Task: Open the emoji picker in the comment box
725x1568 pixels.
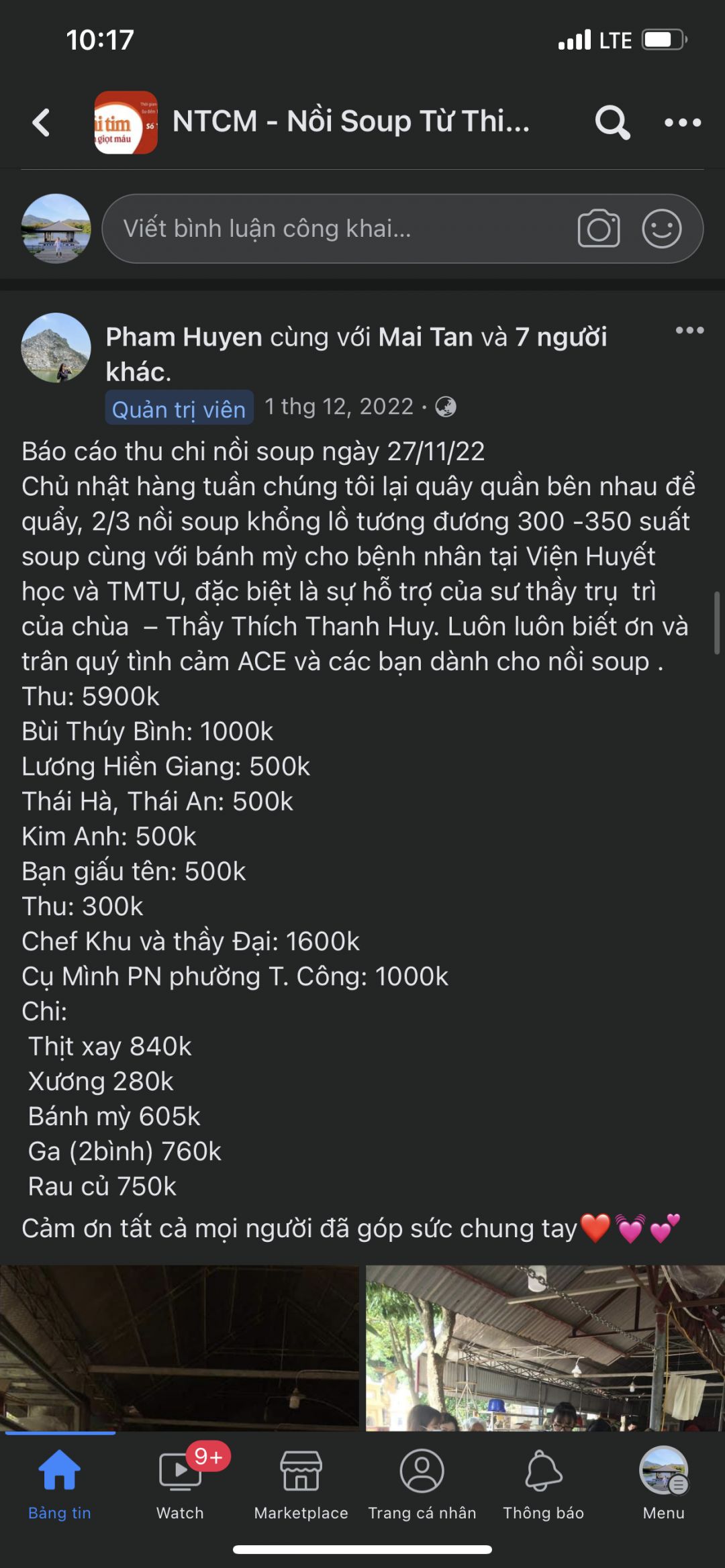Action: [x=661, y=229]
